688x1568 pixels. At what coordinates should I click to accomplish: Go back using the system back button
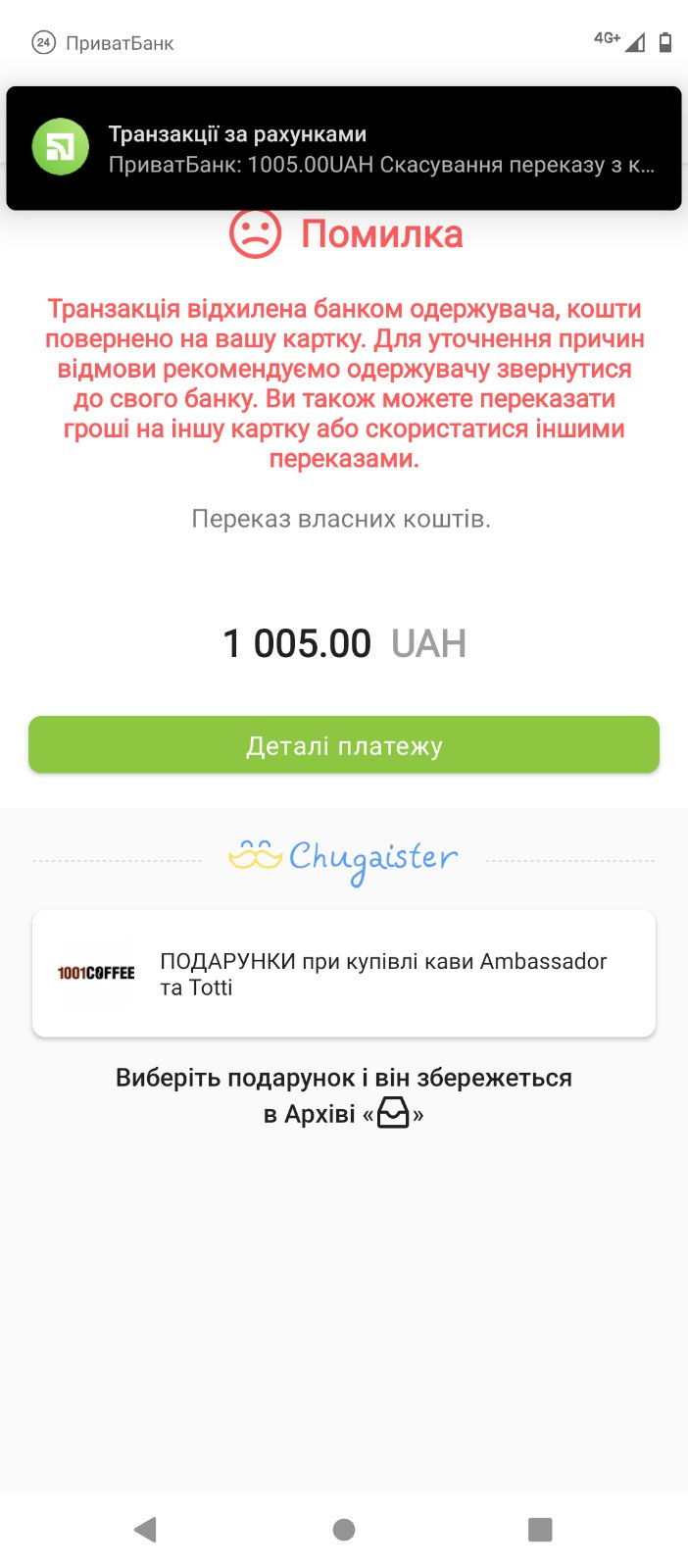pyautogui.click(x=146, y=1529)
